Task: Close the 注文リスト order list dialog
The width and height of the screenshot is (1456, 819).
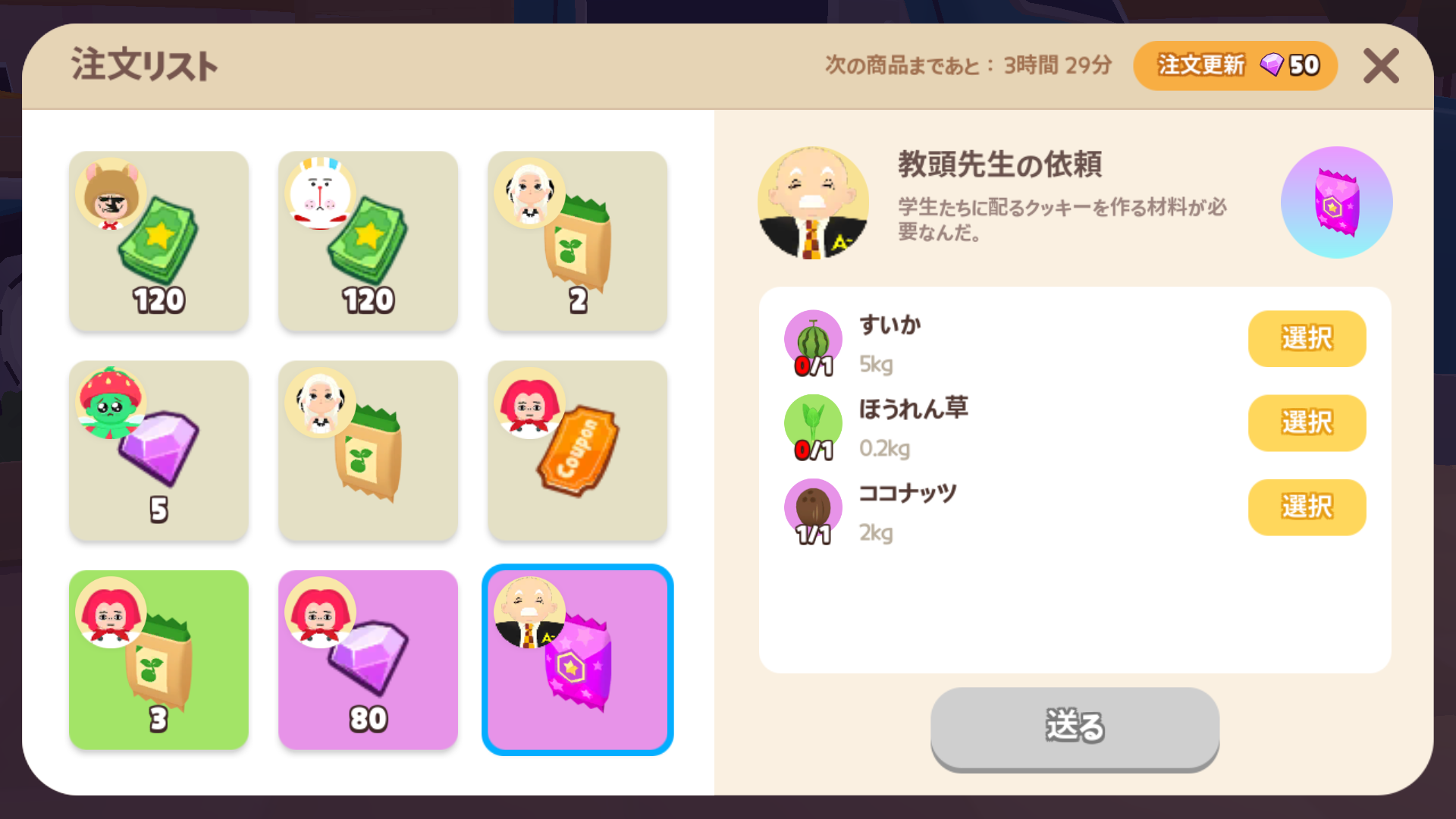Action: point(1380,66)
